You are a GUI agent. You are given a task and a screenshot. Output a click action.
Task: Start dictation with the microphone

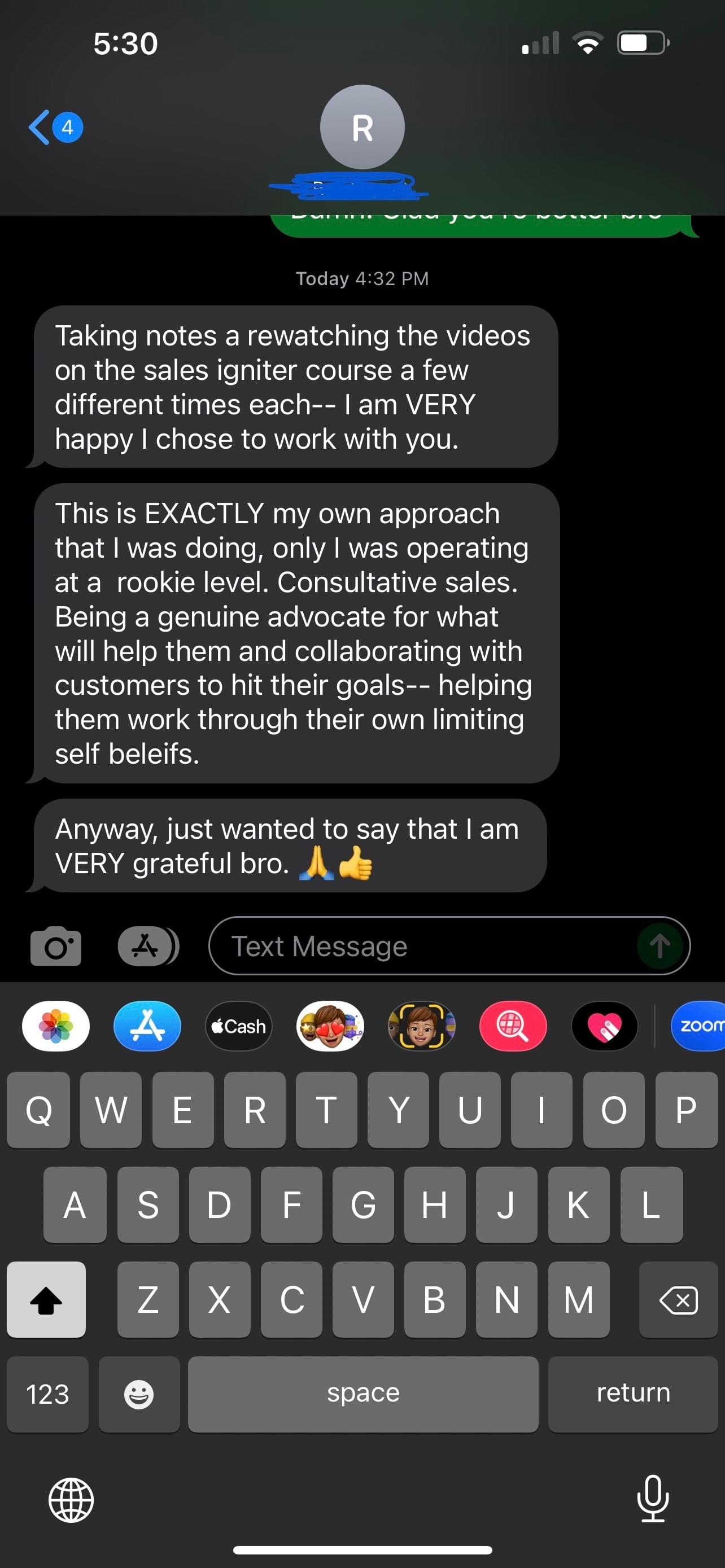point(653,1499)
